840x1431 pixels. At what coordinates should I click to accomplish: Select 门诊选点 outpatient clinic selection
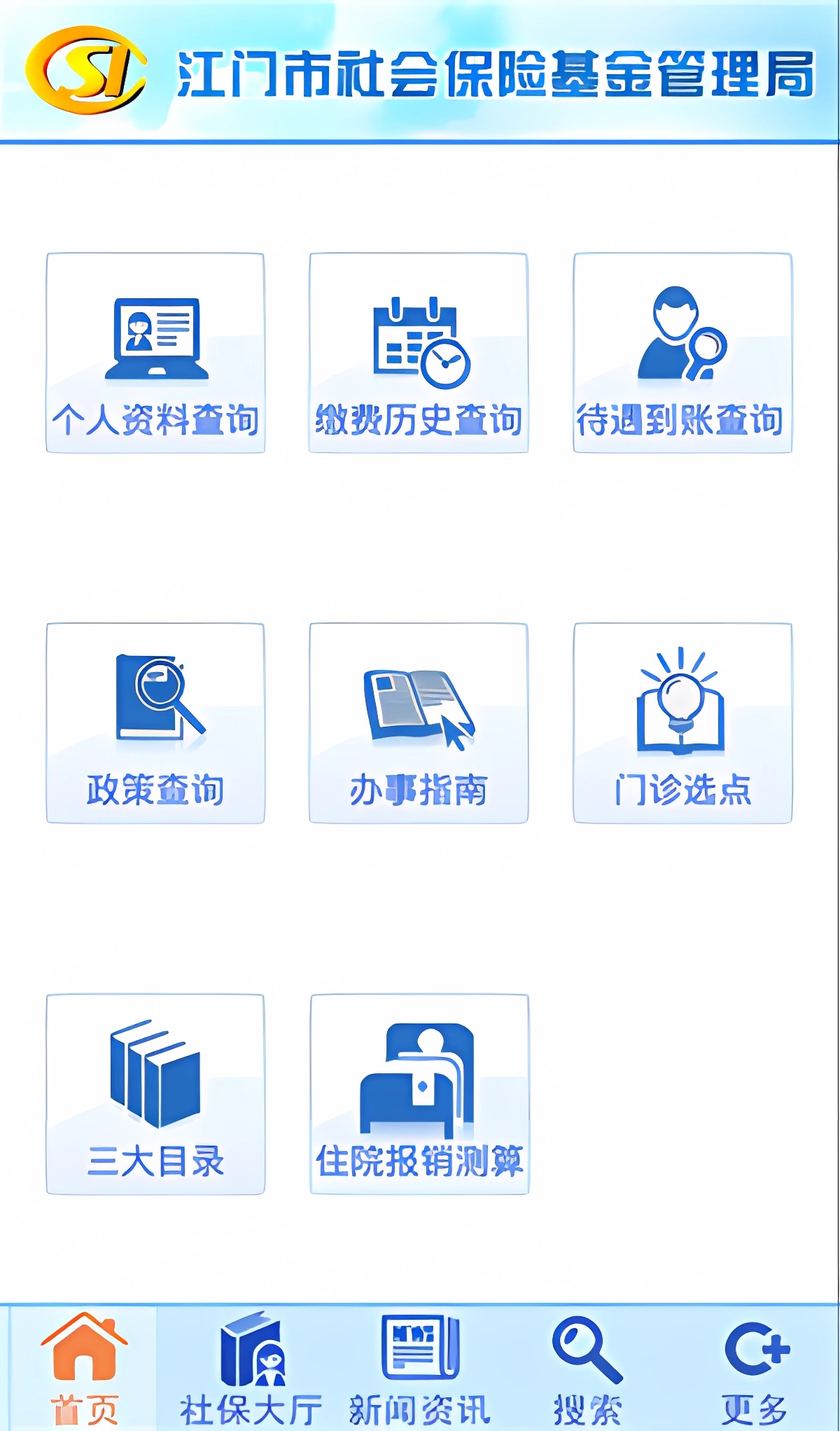tap(682, 723)
